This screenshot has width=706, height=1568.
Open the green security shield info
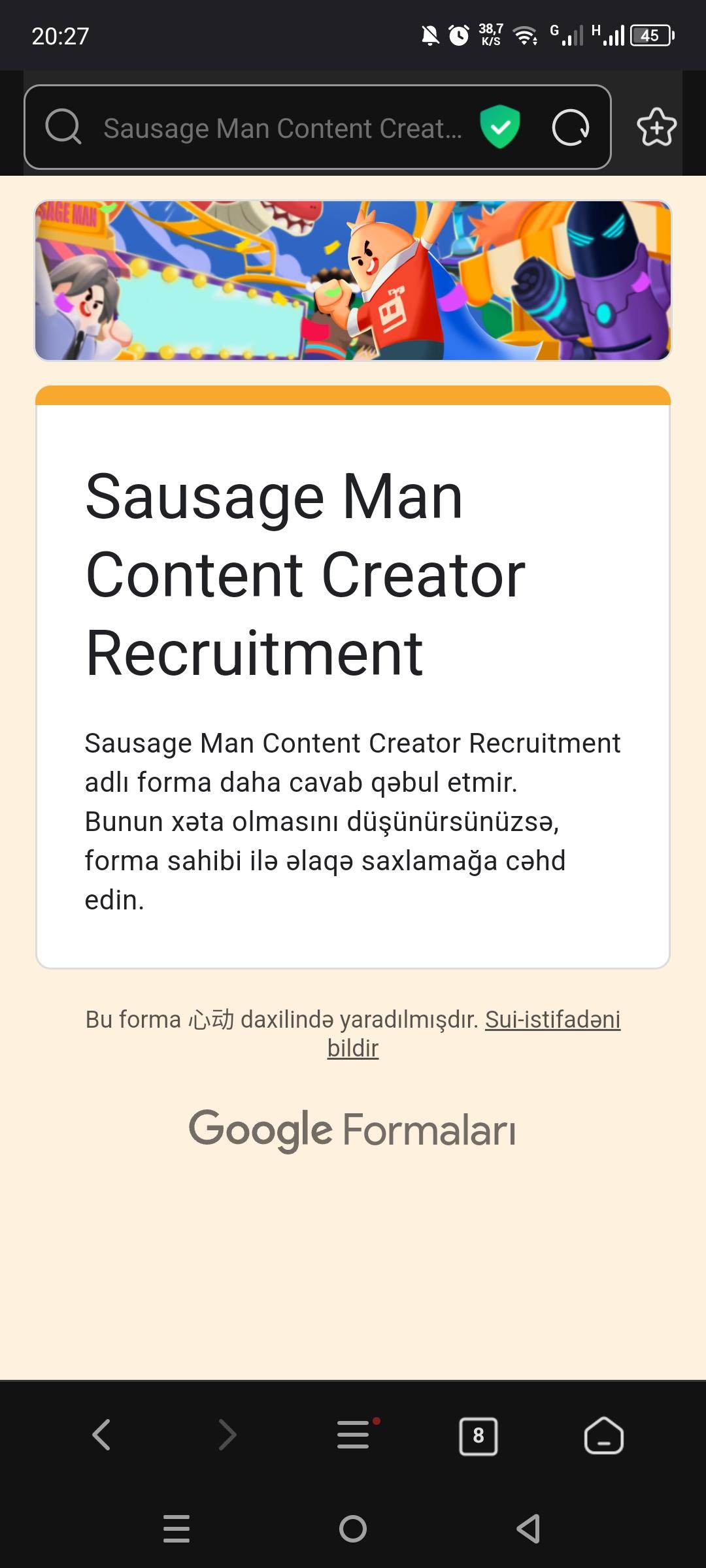pyautogui.click(x=500, y=127)
